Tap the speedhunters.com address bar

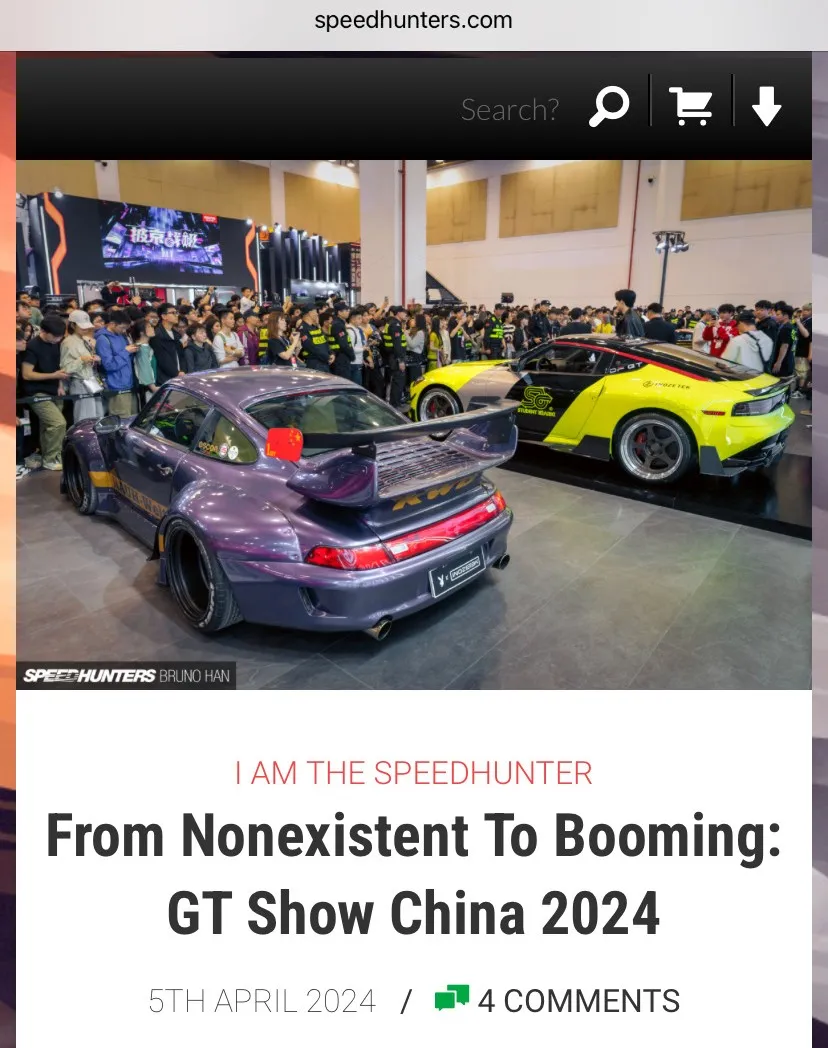[x=413, y=20]
